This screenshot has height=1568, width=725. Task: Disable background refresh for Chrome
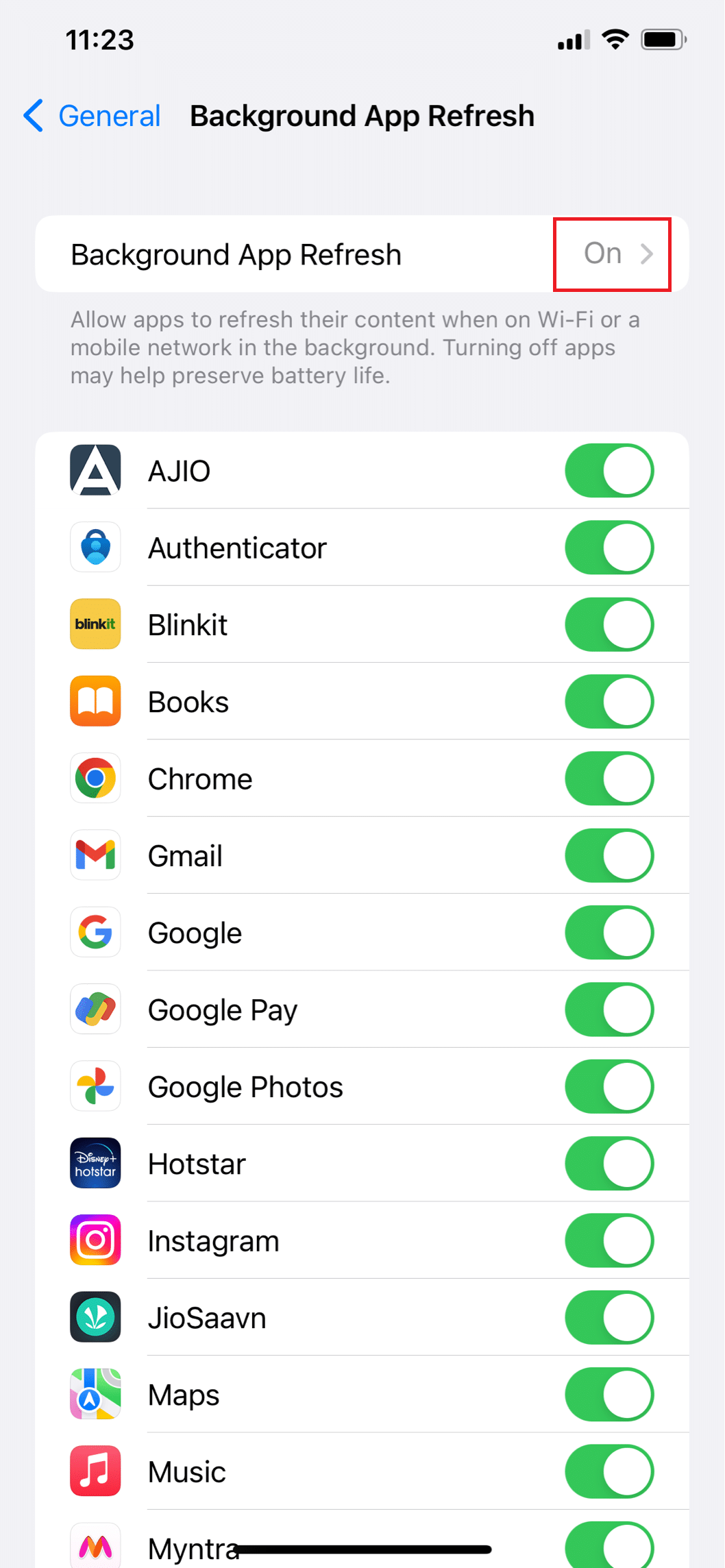tap(609, 779)
